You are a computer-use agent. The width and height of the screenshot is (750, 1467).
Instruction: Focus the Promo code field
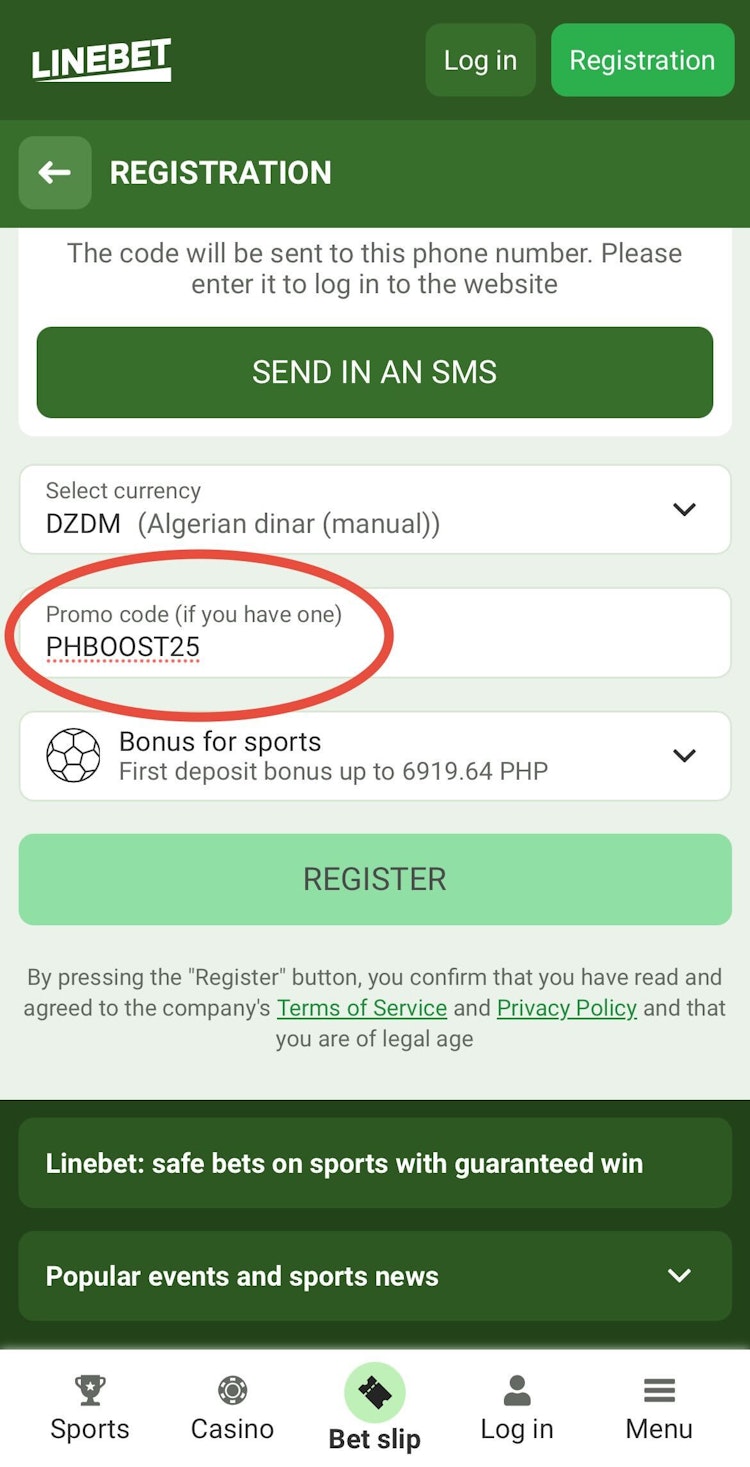point(375,633)
